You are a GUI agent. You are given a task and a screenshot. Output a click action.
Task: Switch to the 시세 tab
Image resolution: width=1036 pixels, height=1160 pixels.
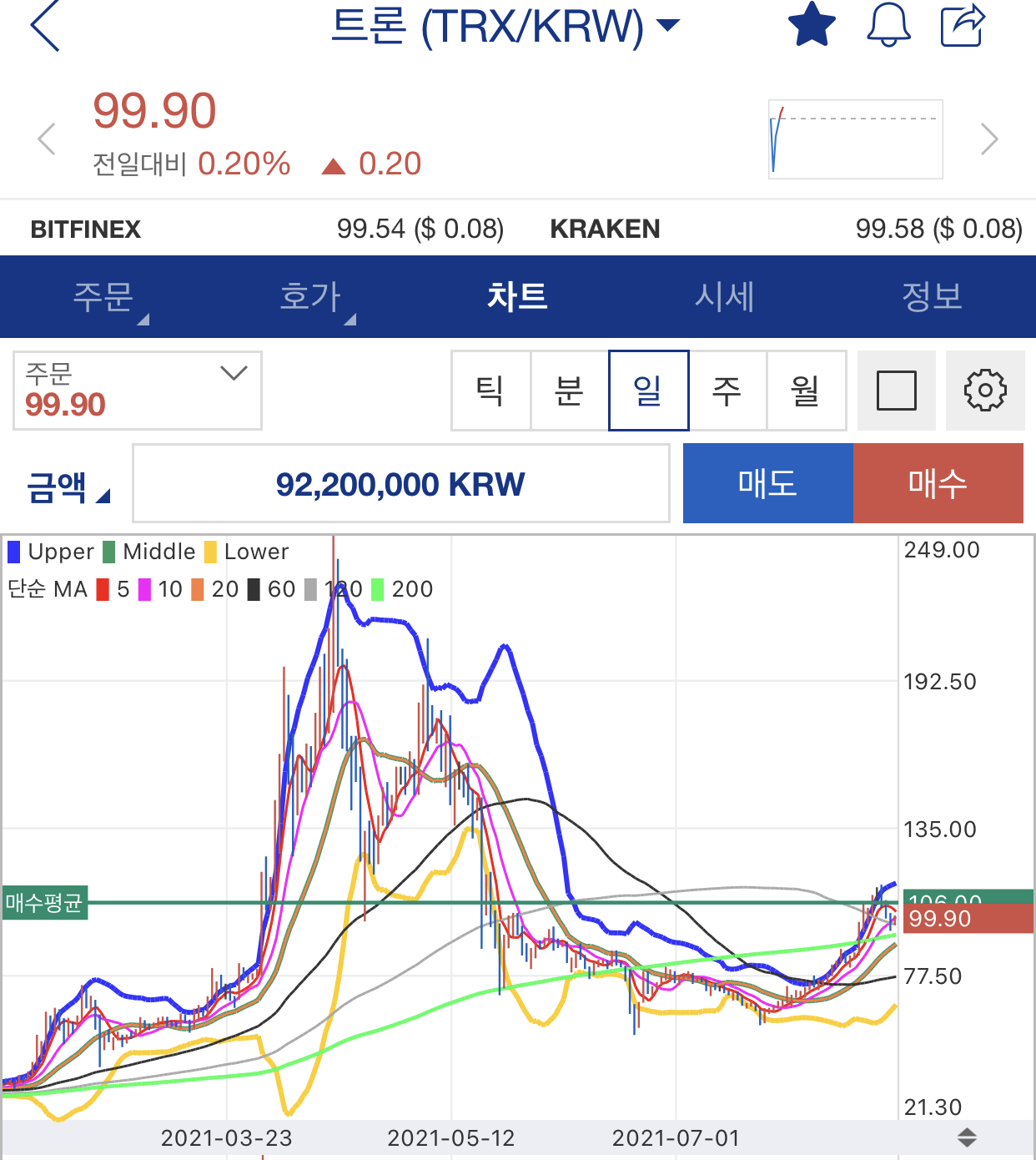[x=724, y=297]
